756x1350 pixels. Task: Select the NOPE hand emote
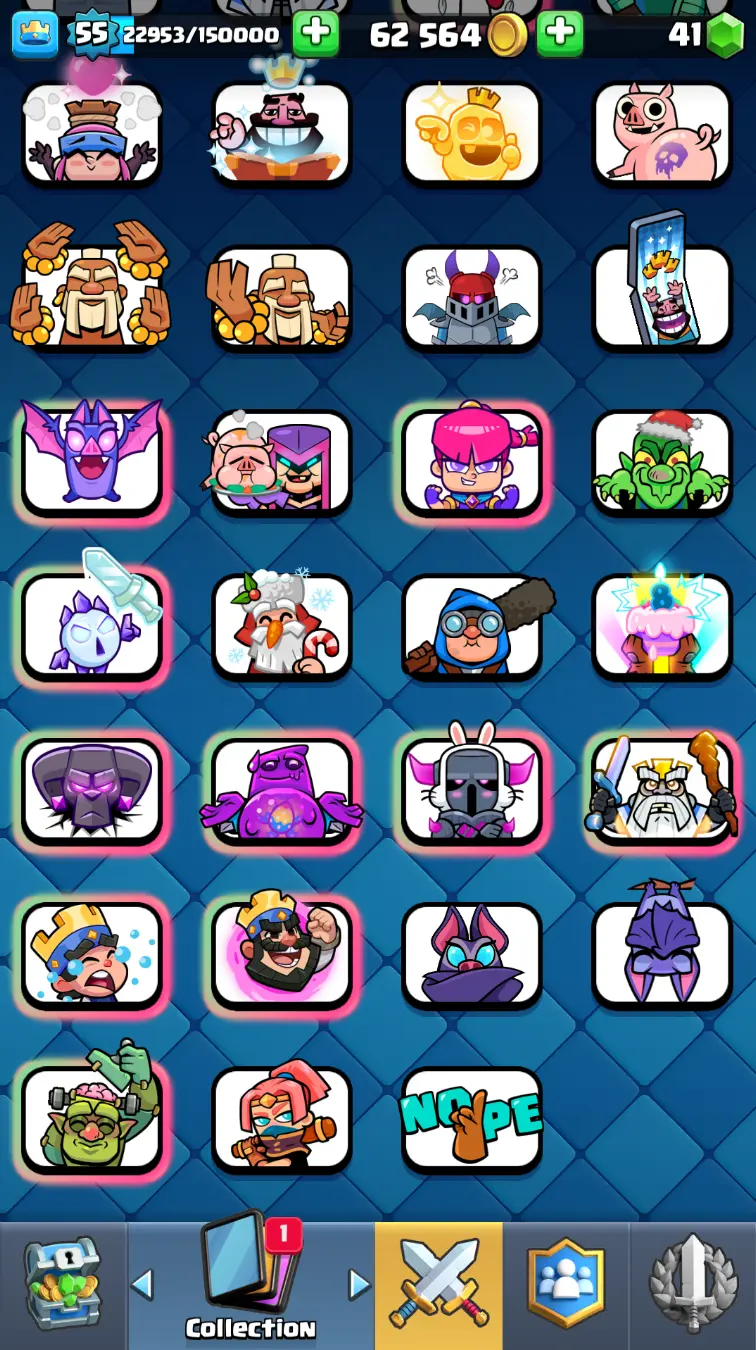coord(472,1120)
